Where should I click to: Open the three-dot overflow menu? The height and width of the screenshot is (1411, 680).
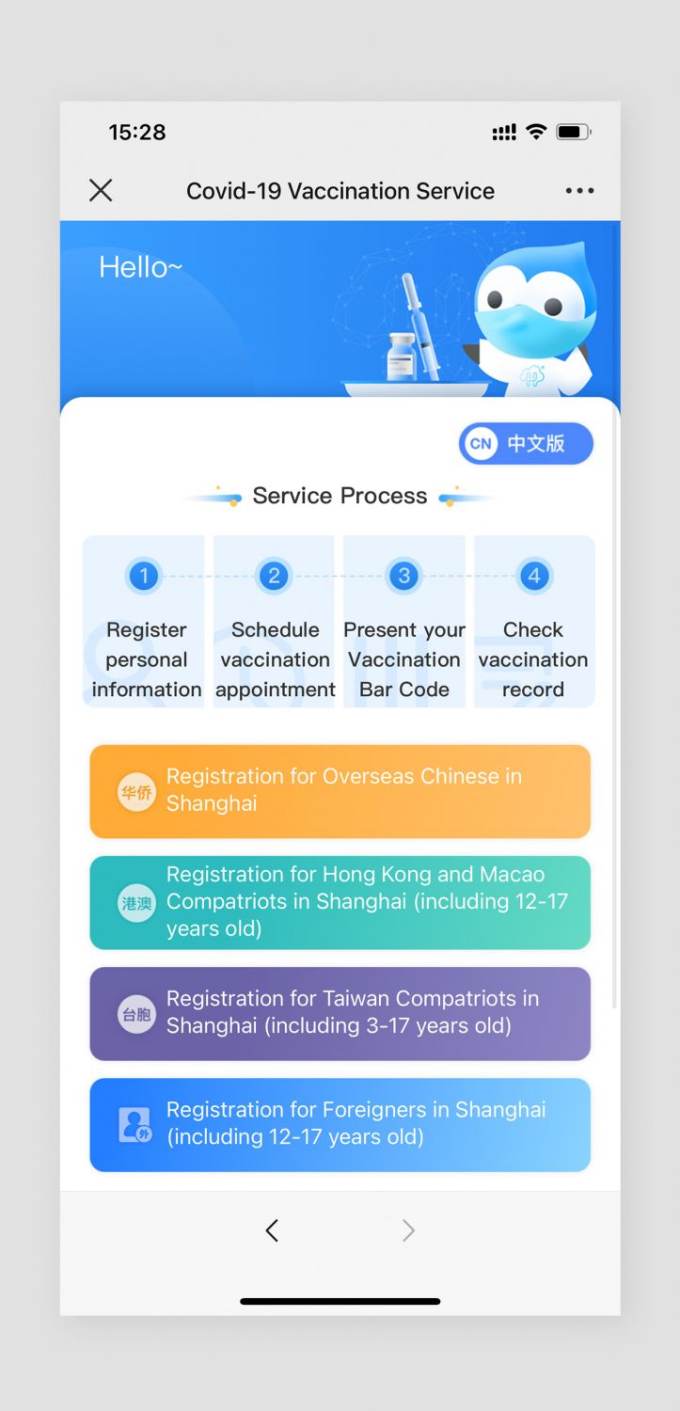coord(579,190)
